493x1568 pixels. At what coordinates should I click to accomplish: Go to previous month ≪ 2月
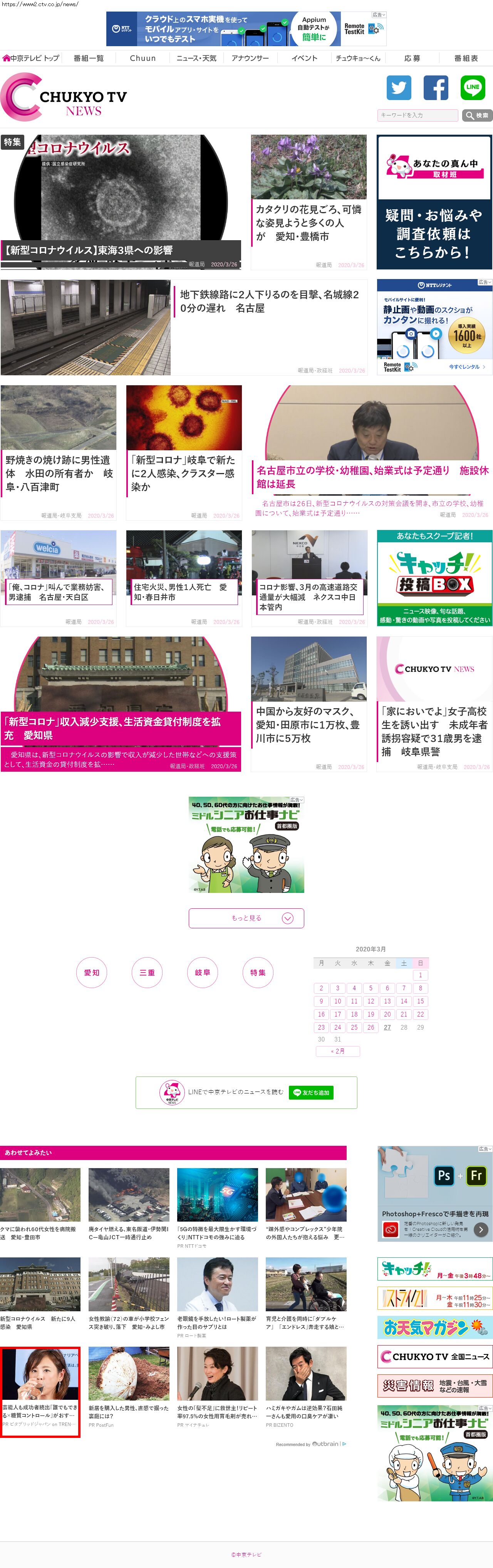(337, 1051)
